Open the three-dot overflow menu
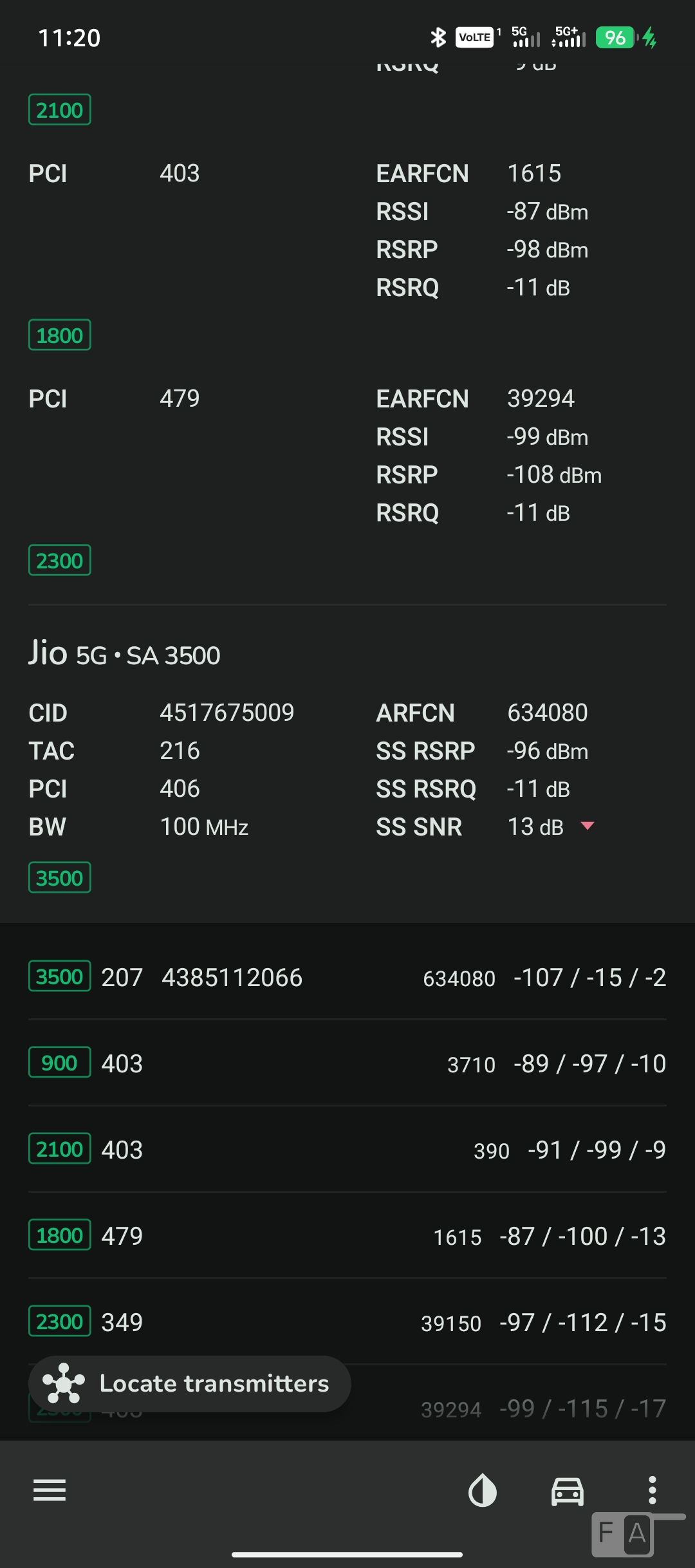This screenshot has width=695, height=1568. pos(653,1490)
